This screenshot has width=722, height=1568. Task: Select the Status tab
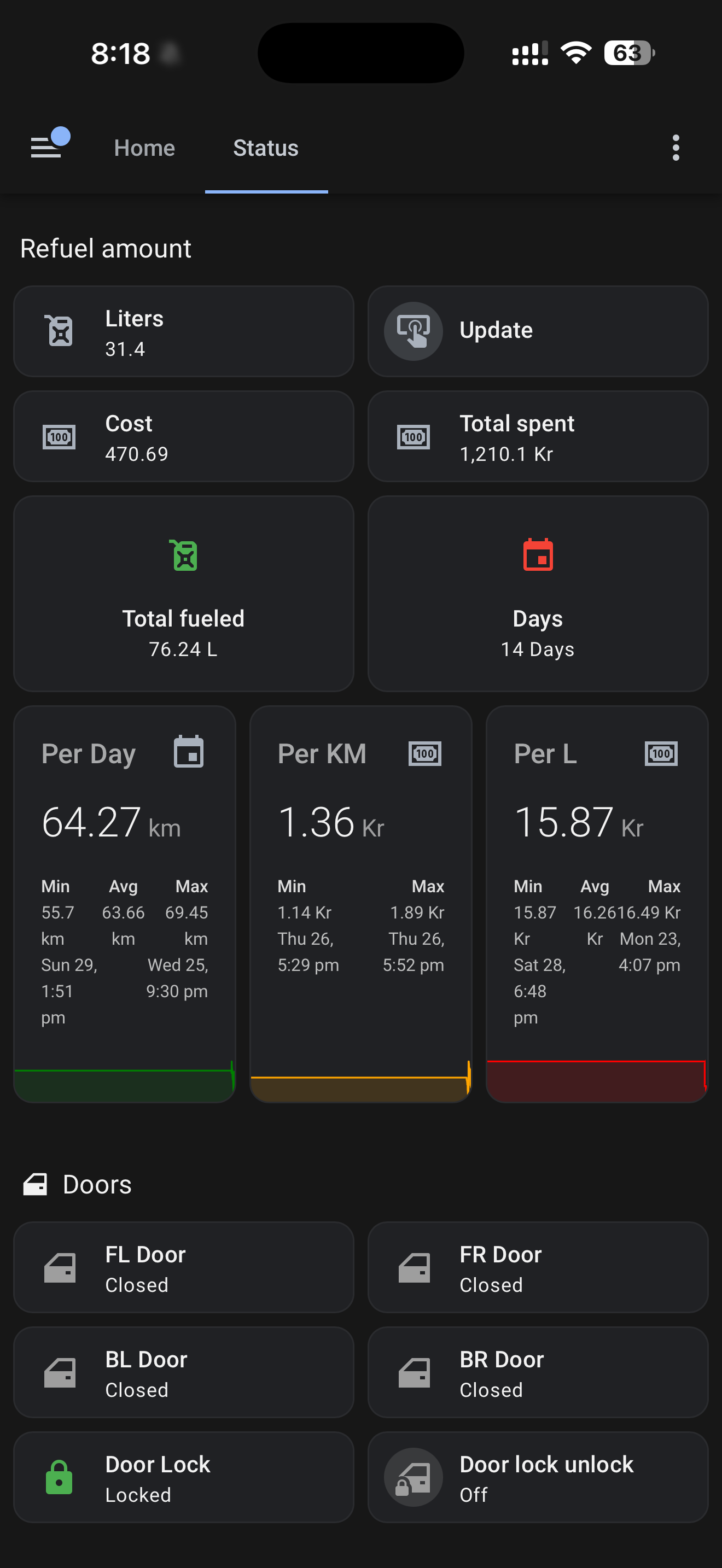tap(266, 148)
